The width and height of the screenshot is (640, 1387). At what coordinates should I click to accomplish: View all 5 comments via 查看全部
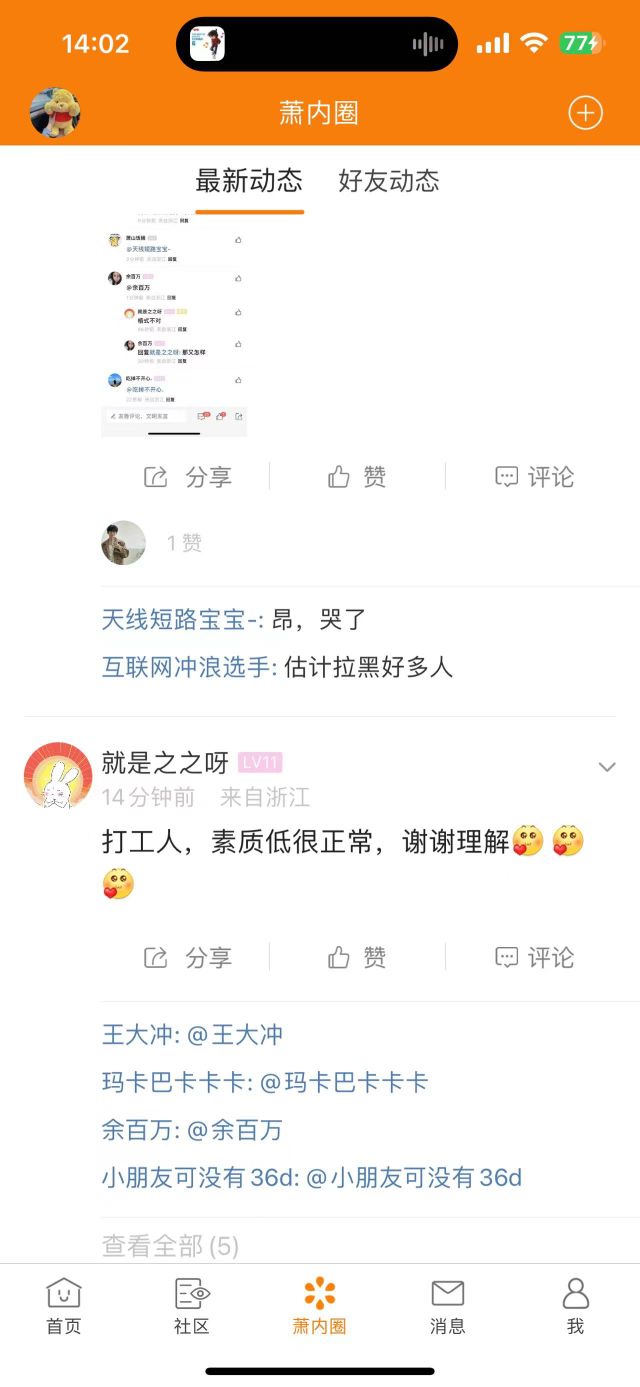[x=170, y=1246]
